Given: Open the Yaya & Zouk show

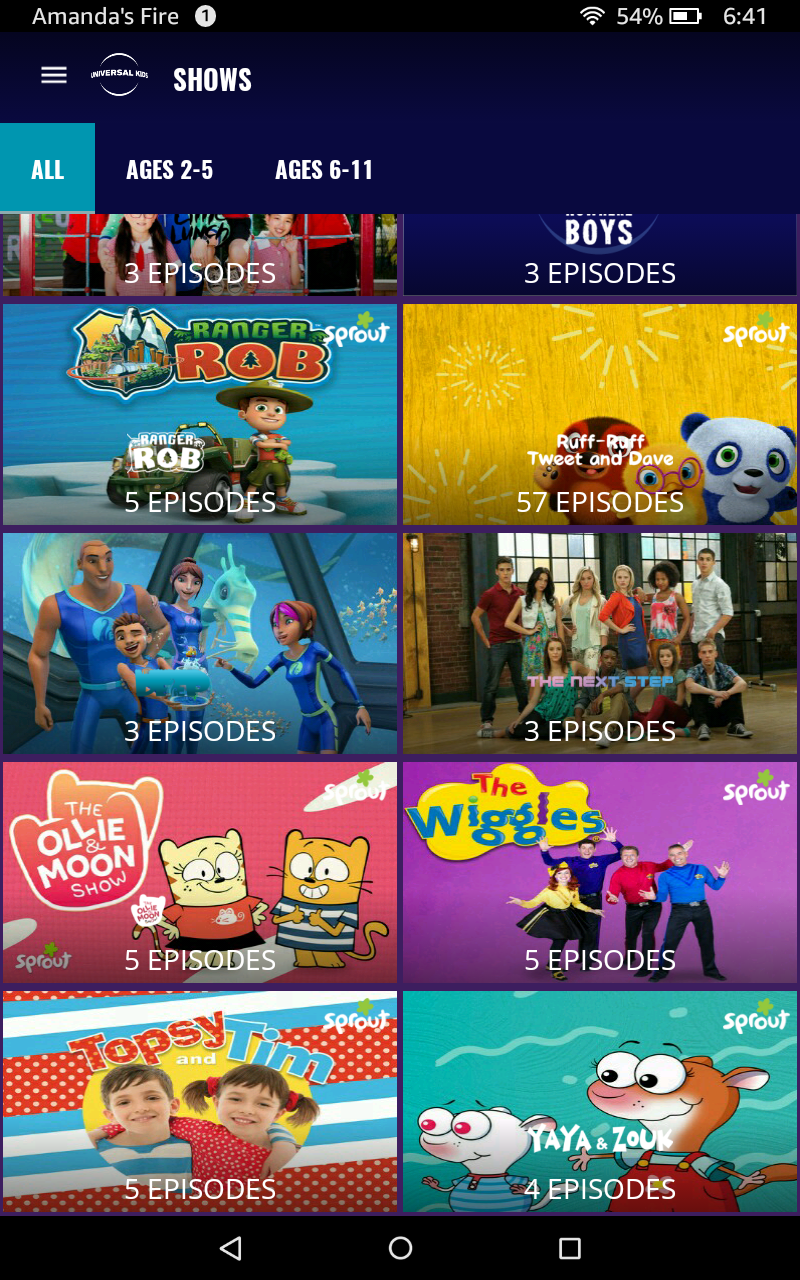Looking at the screenshot, I should click(600, 1101).
